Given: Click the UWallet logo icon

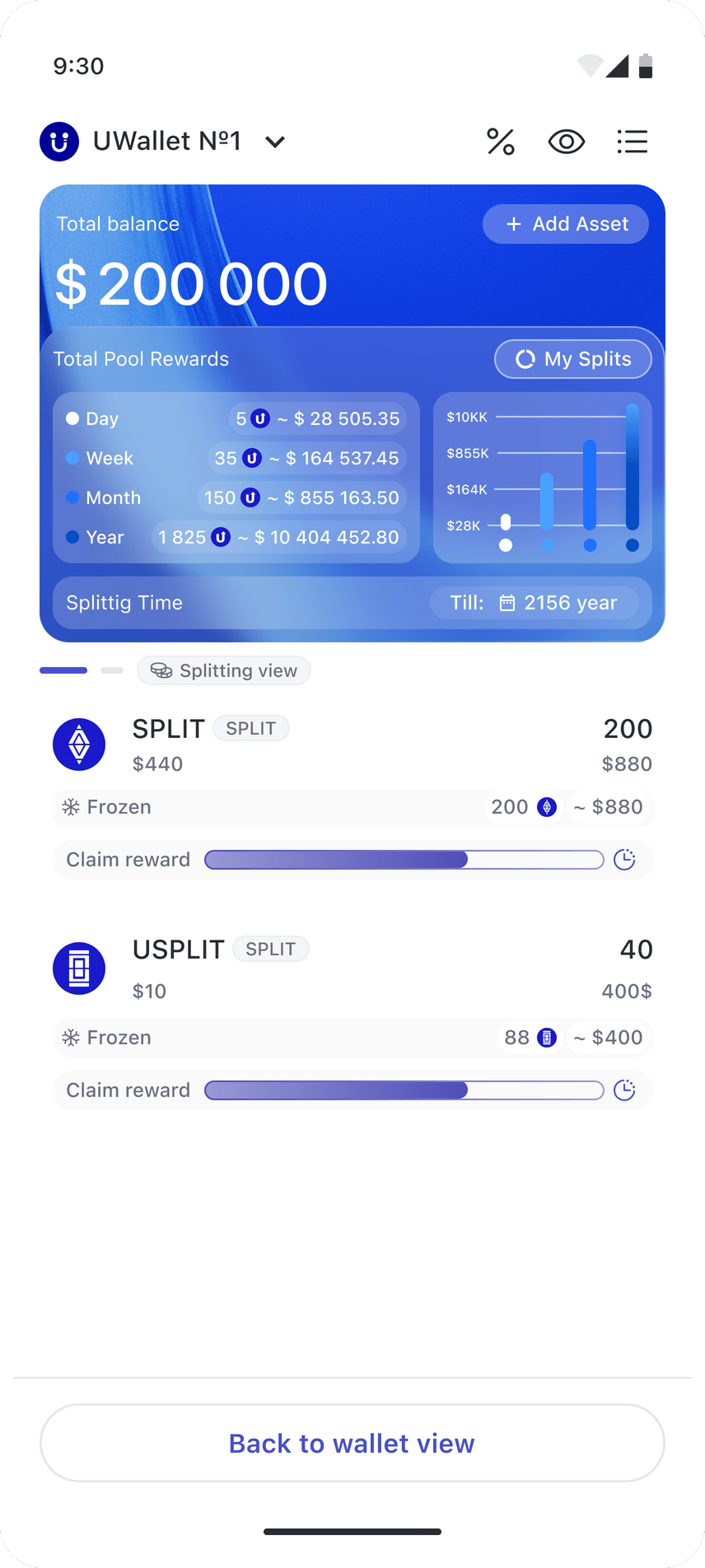Looking at the screenshot, I should (58, 141).
